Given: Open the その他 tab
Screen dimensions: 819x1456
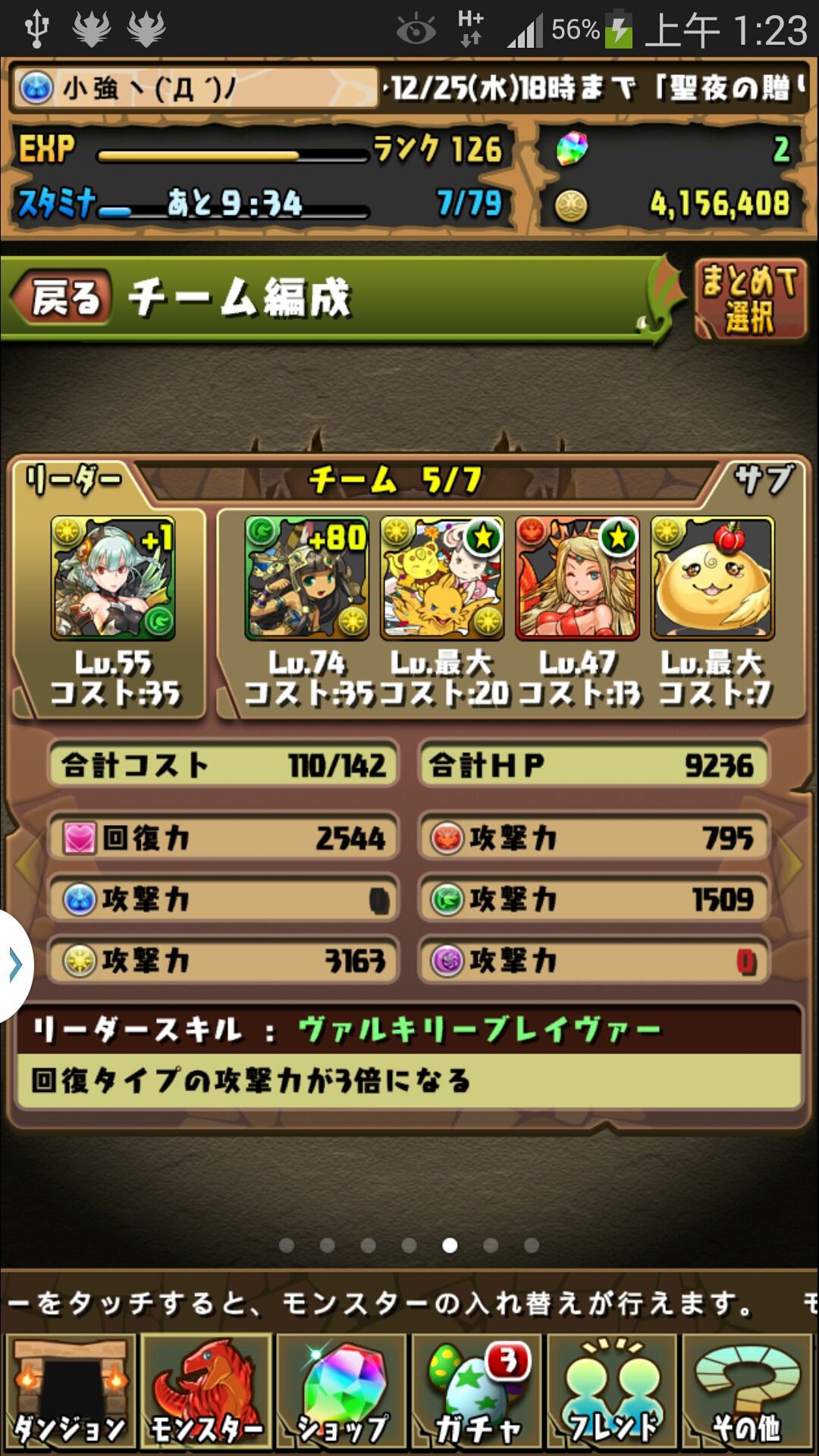Looking at the screenshot, I should [x=747, y=1392].
